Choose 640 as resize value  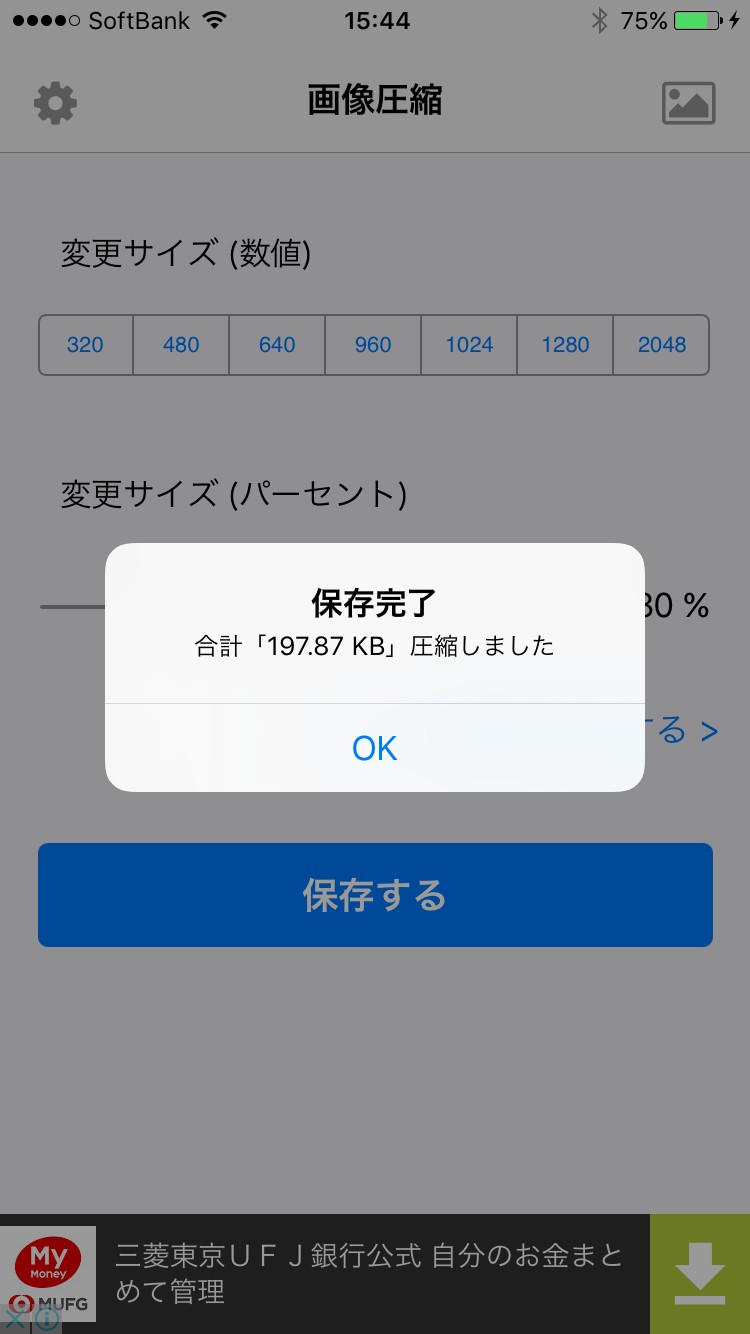pos(277,345)
